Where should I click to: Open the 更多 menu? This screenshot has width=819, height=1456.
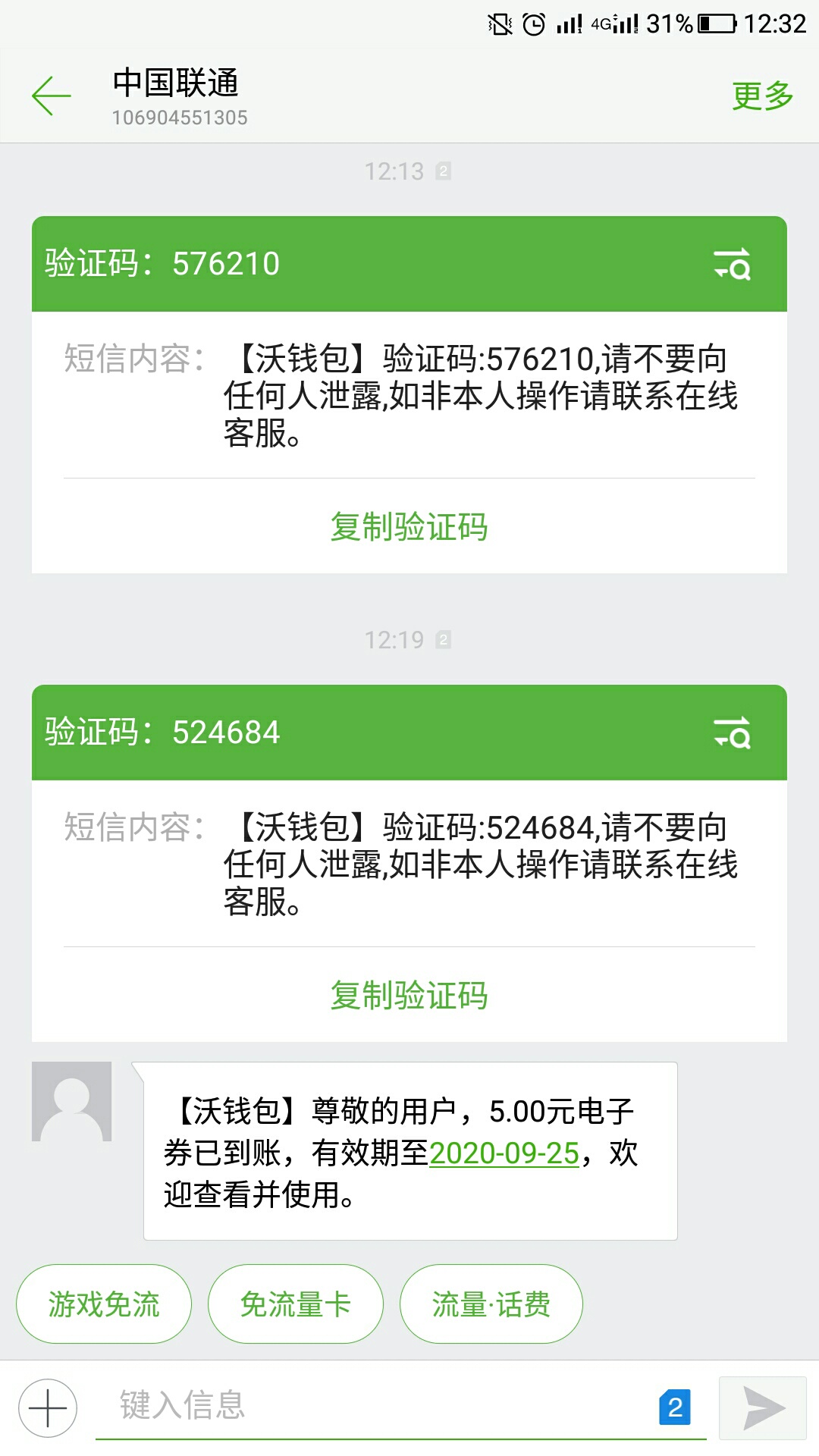(x=762, y=96)
